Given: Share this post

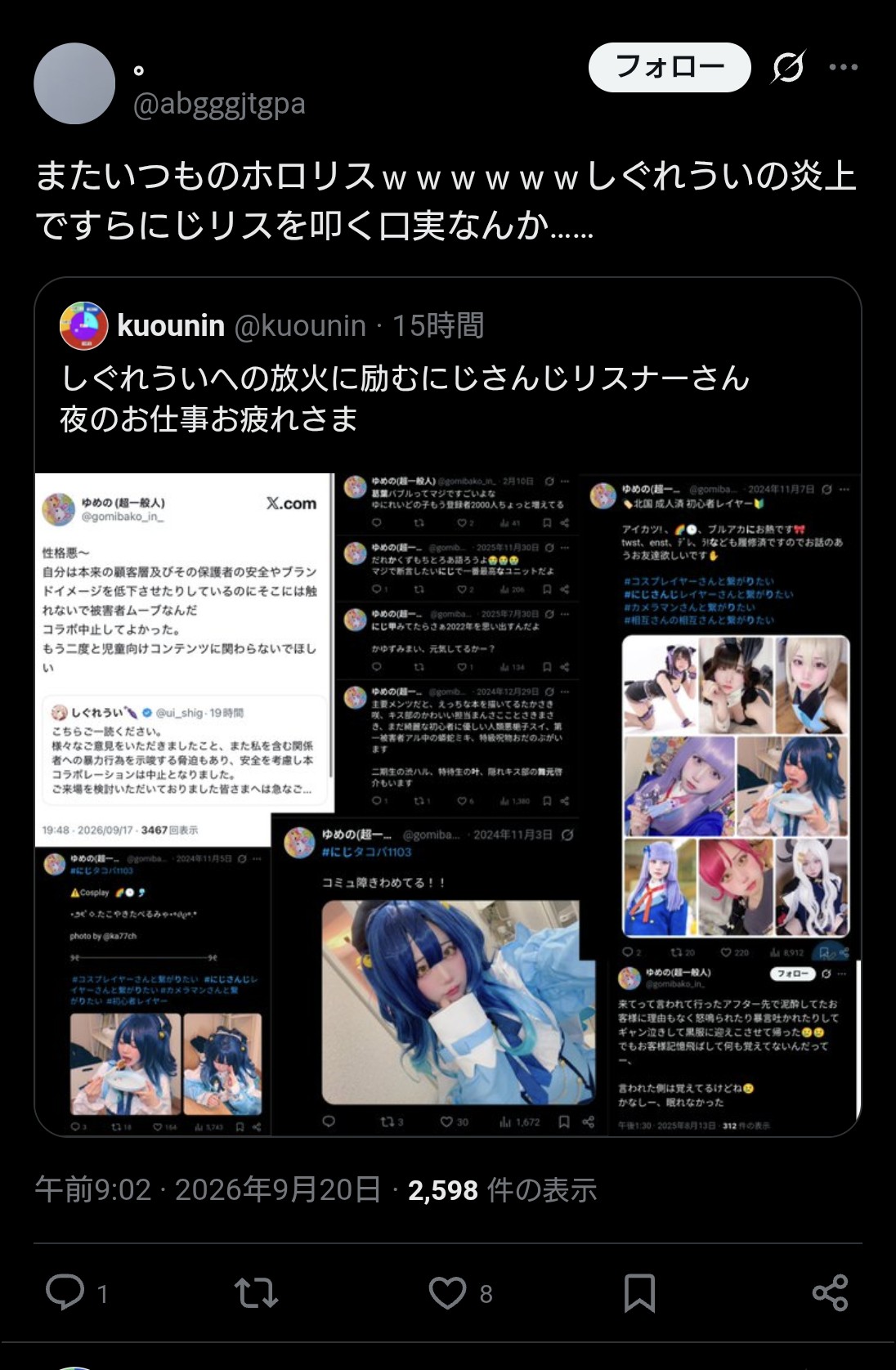Looking at the screenshot, I should coord(830,1292).
